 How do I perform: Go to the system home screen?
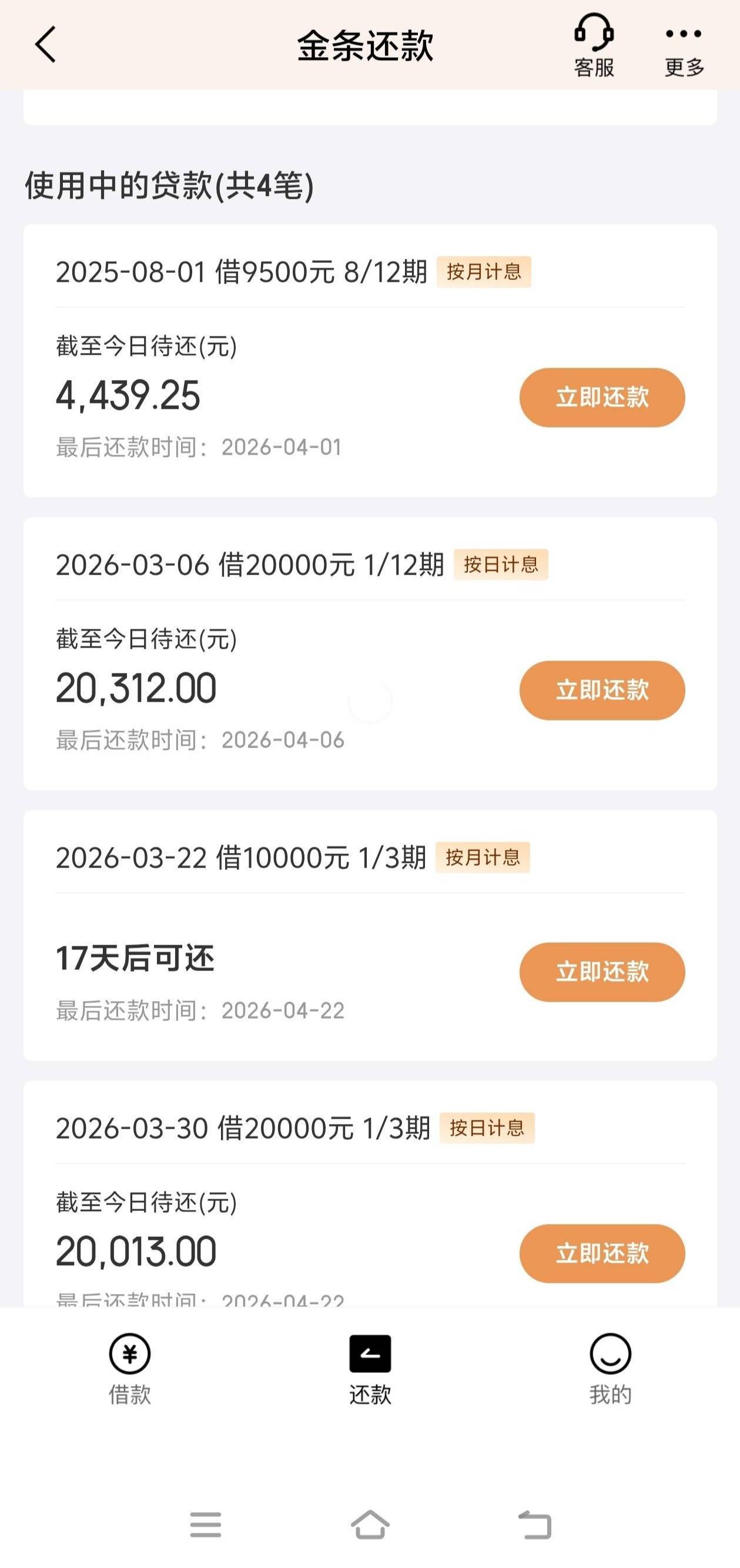(x=370, y=1525)
